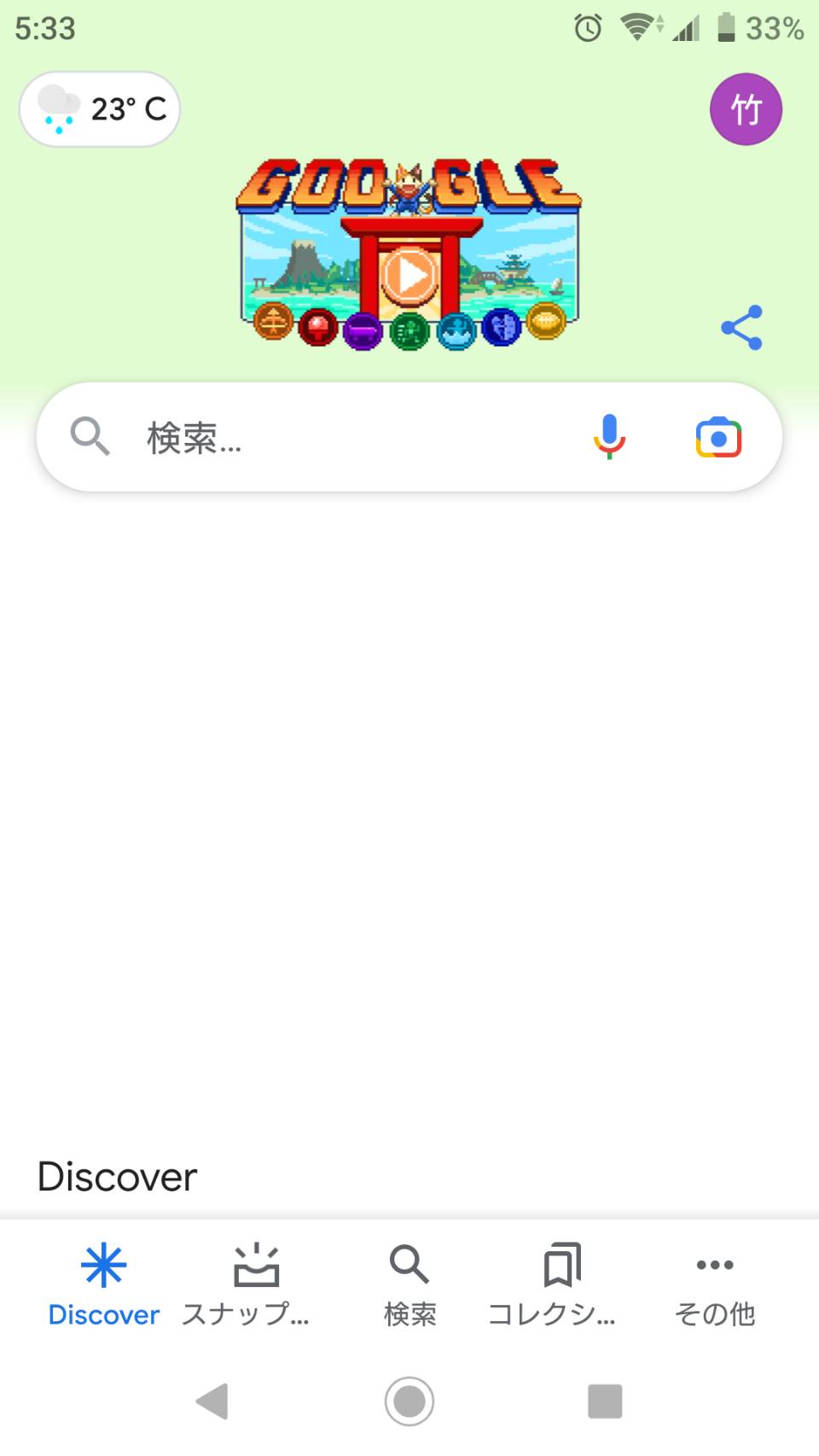This screenshot has height=1456, width=819.
Task: Switch to the 検索 tab
Action: point(409,1286)
